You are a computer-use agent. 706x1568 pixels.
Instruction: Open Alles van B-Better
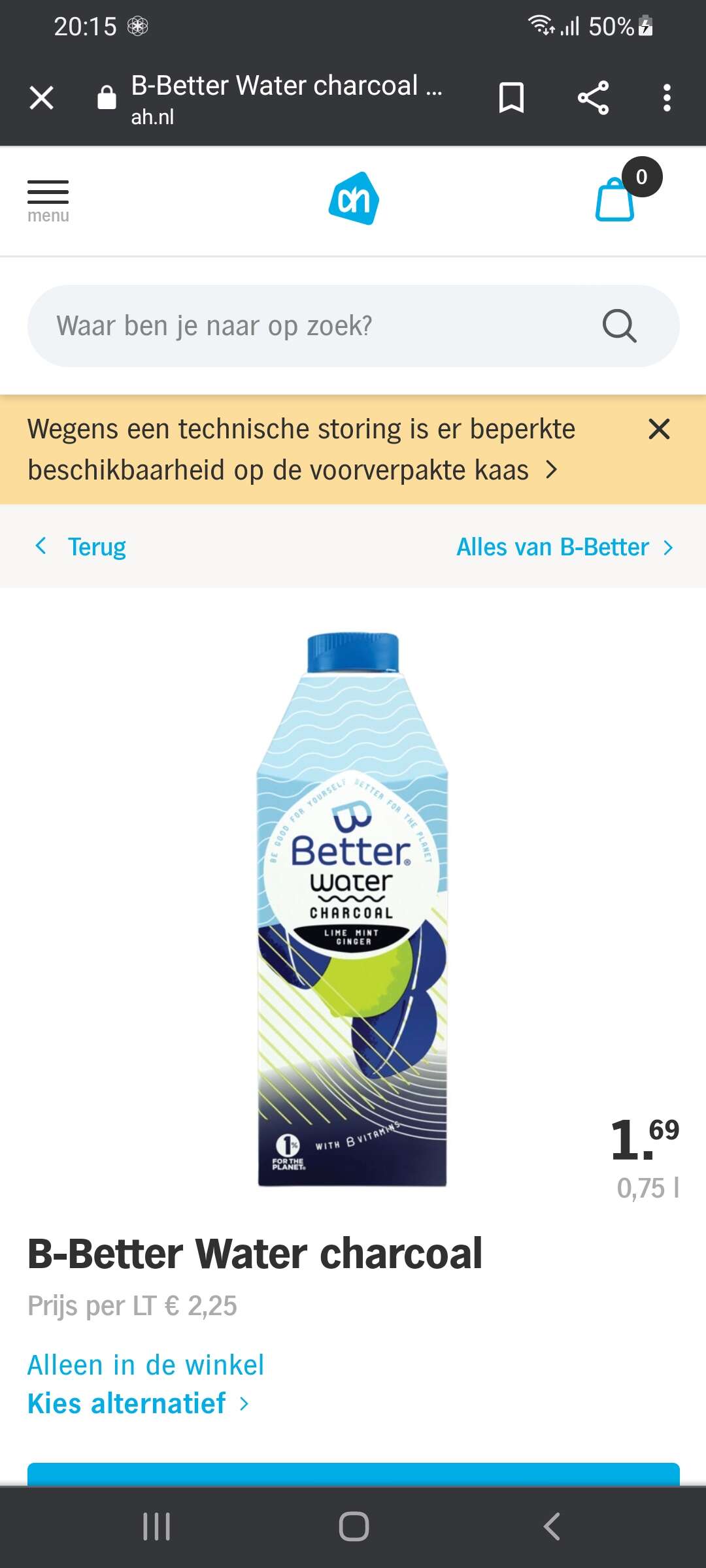(565, 547)
